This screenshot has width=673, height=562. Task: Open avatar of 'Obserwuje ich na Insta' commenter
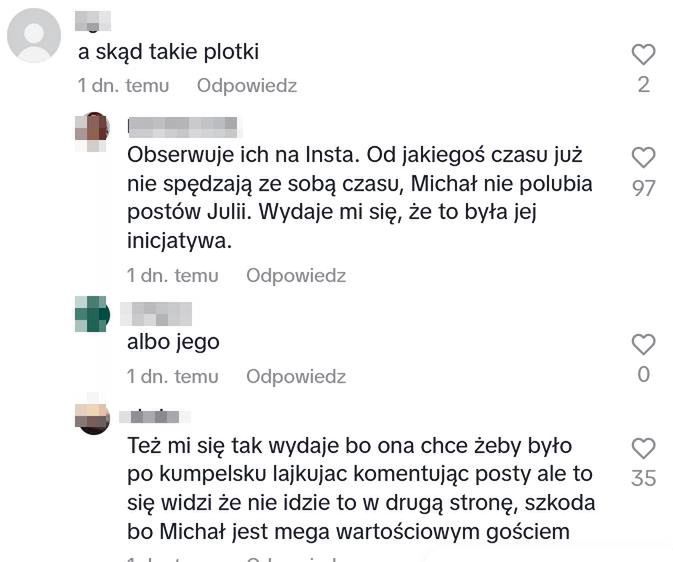point(92,130)
